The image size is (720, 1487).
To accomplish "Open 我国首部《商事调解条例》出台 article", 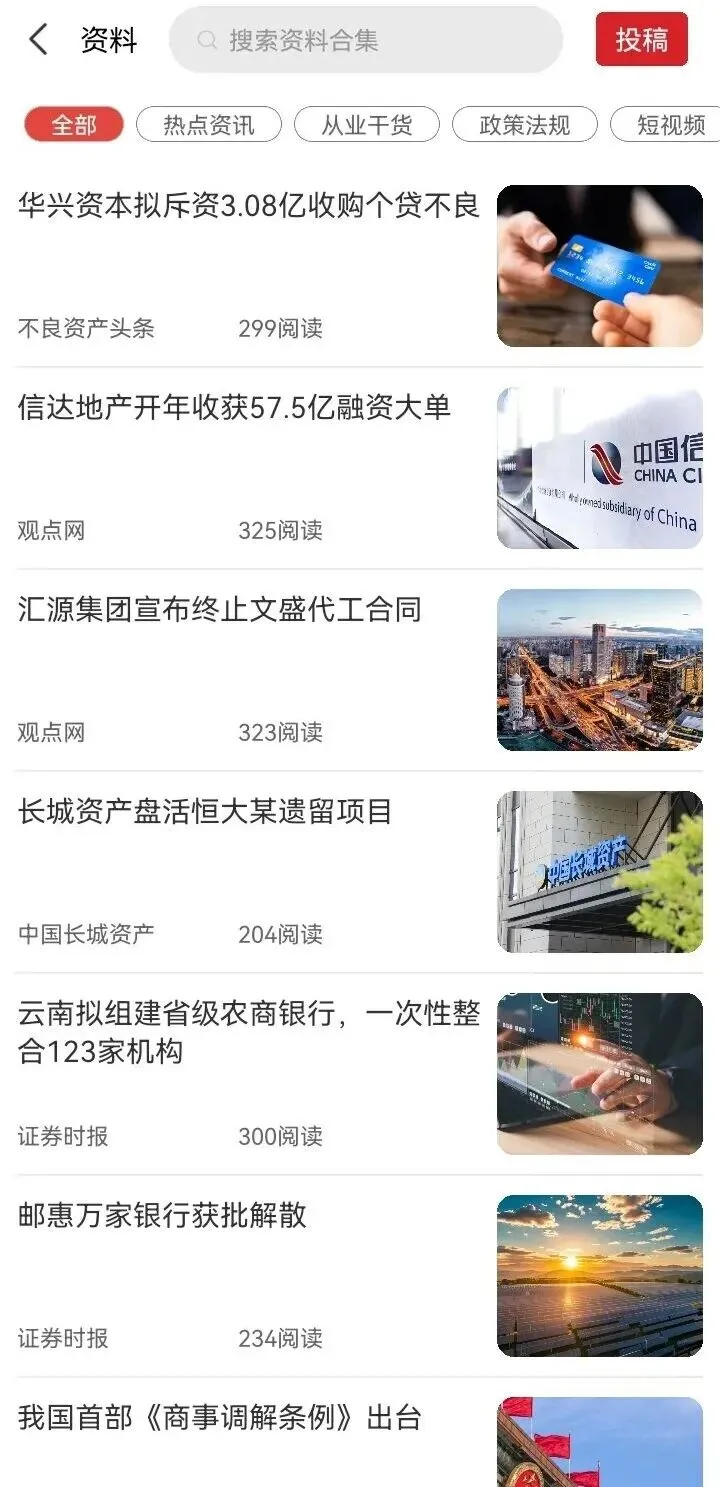I will [220, 1418].
